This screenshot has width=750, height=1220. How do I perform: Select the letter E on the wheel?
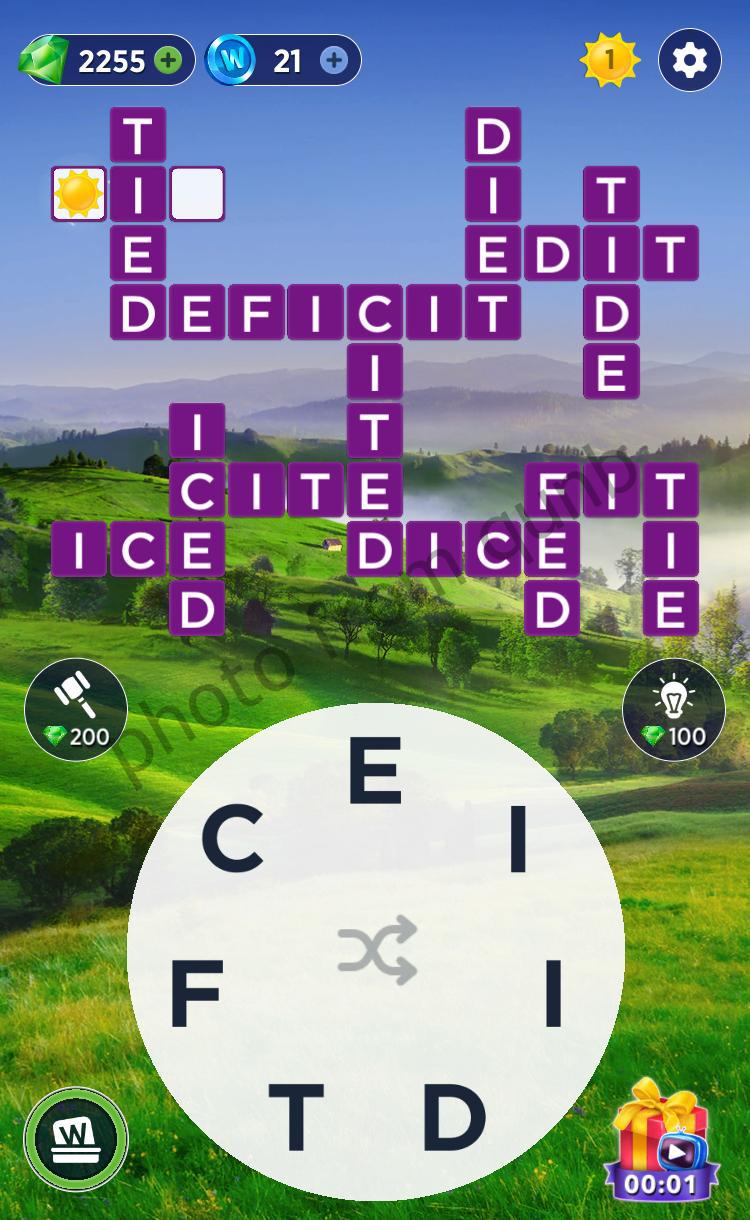pyautogui.click(x=375, y=771)
